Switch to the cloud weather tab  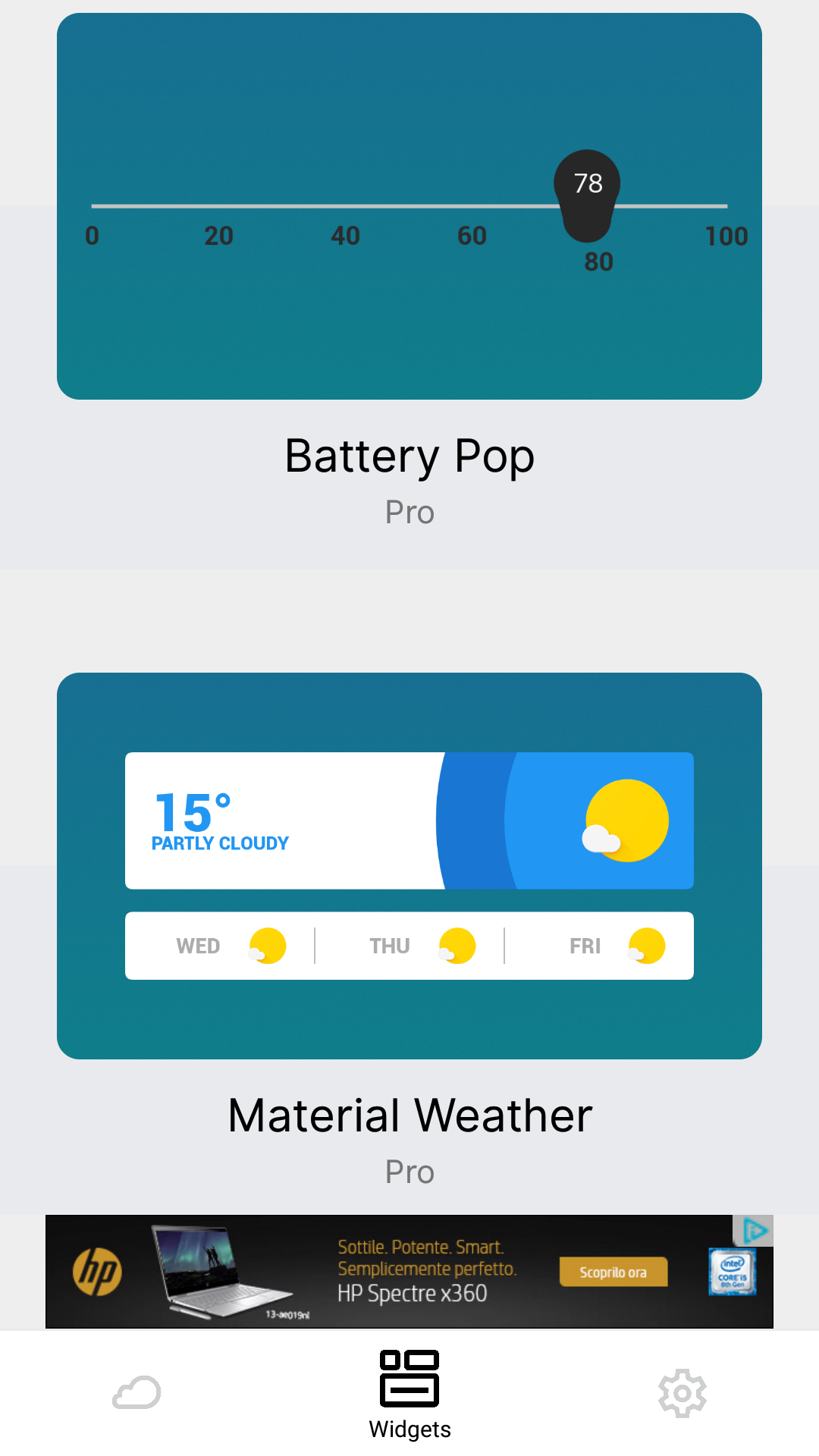[136, 1392]
